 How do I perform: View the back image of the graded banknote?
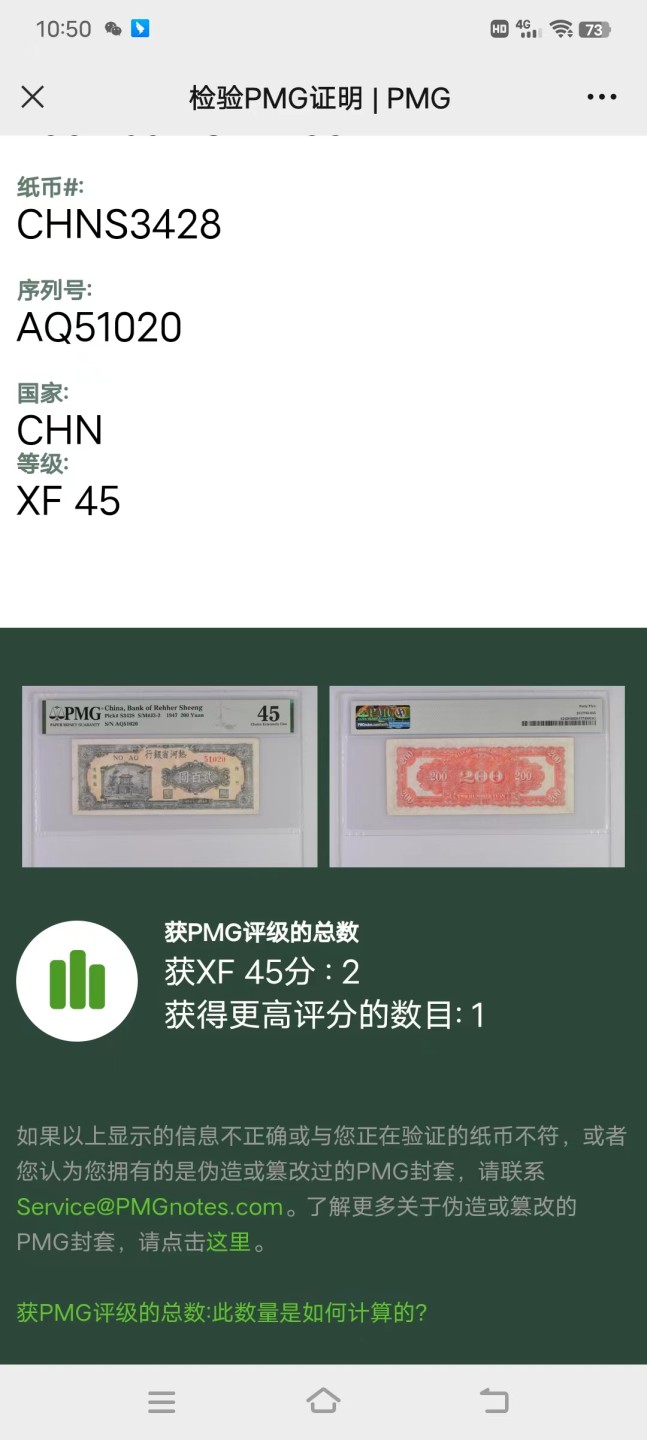(477, 776)
